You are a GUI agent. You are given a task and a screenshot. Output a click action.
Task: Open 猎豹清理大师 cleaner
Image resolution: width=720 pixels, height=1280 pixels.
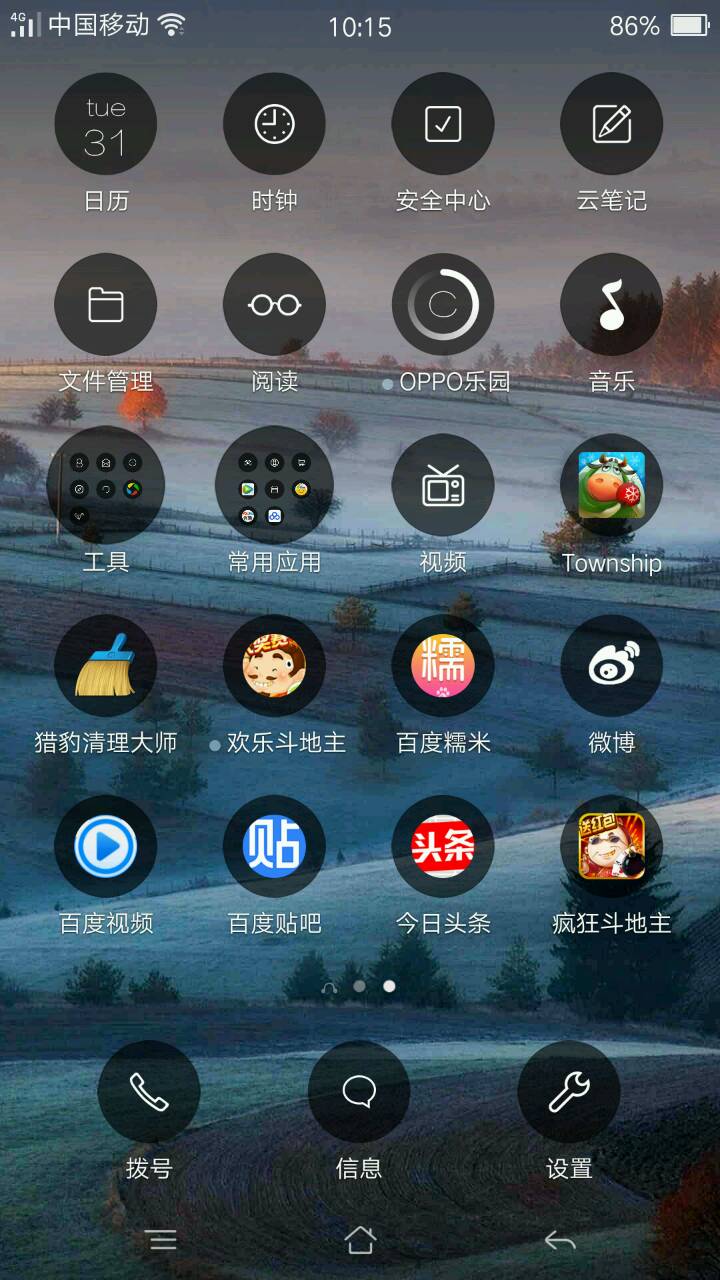105,666
